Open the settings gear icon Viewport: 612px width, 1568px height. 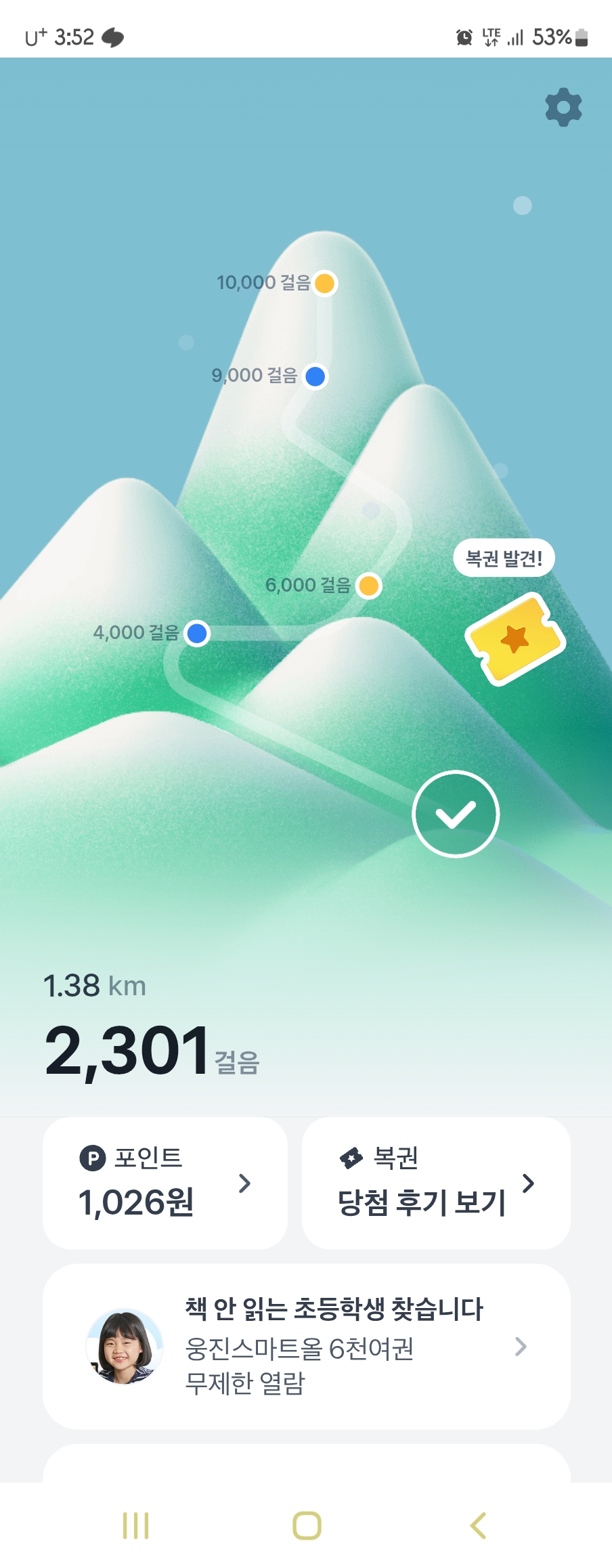pos(563,108)
